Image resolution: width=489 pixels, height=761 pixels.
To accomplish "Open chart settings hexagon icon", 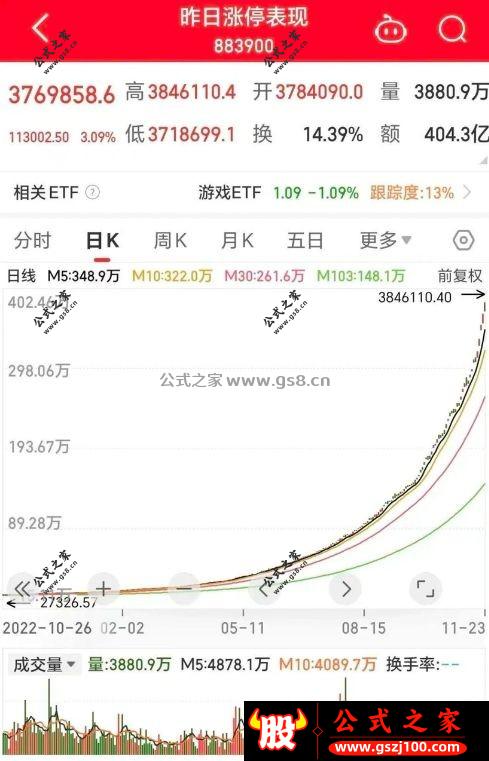I will pyautogui.click(x=463, y=240).
